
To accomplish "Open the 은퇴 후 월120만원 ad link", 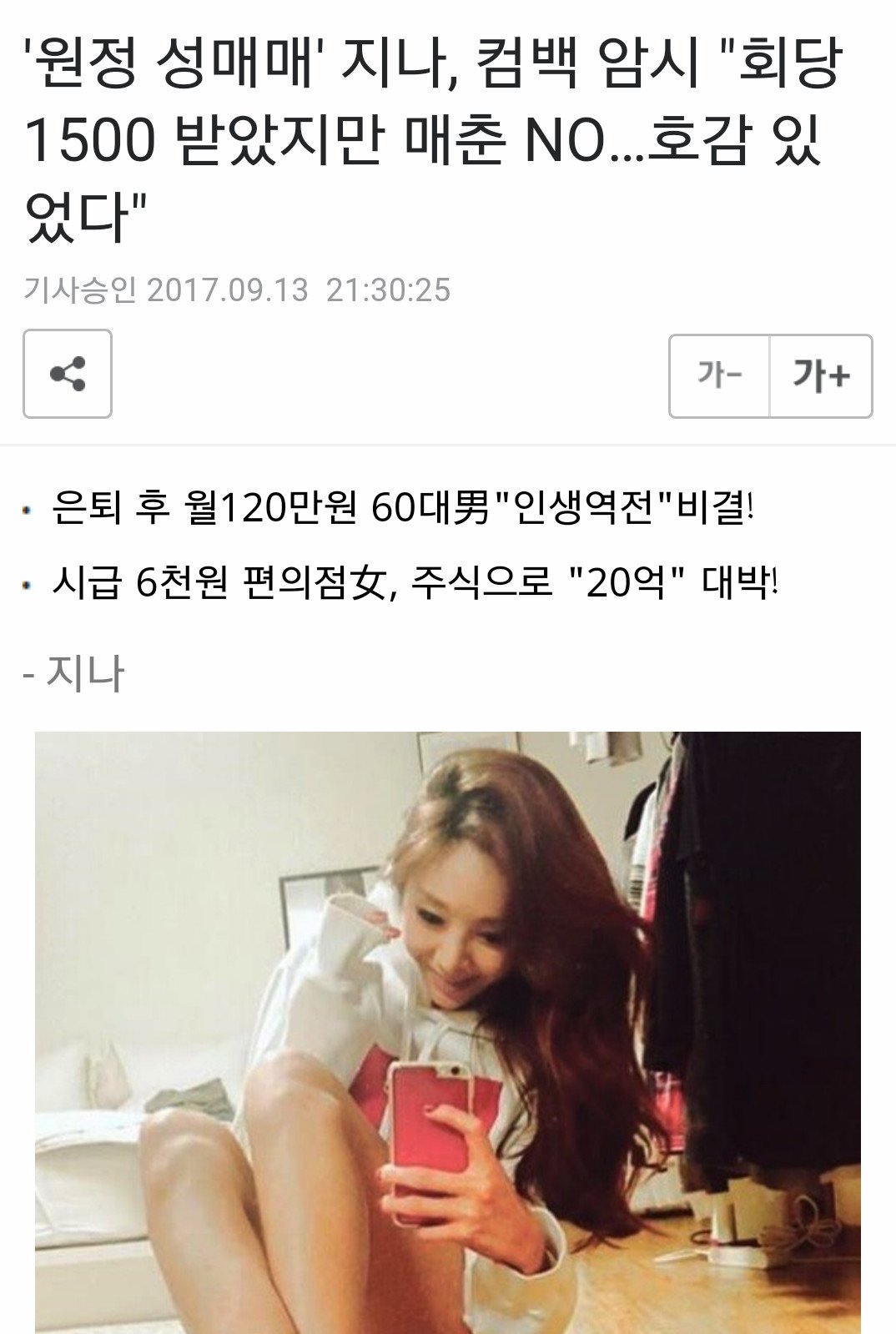I will coord(402,508).
